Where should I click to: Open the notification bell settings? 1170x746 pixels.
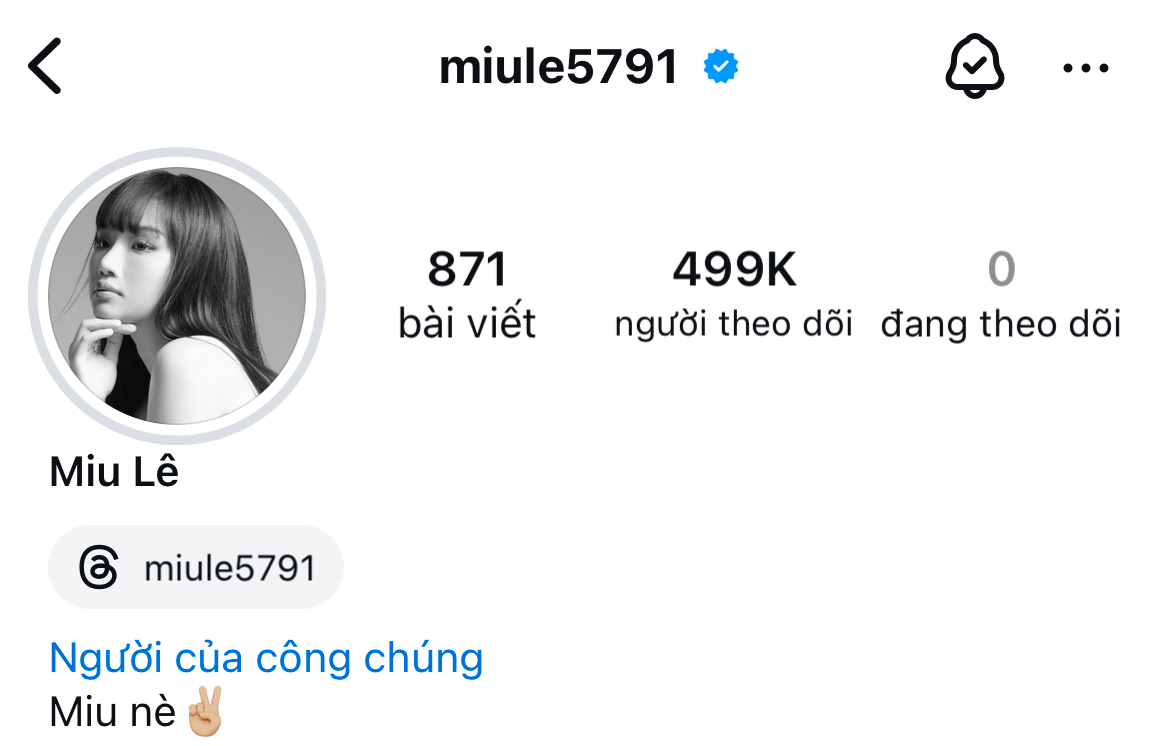pos(975,67)
